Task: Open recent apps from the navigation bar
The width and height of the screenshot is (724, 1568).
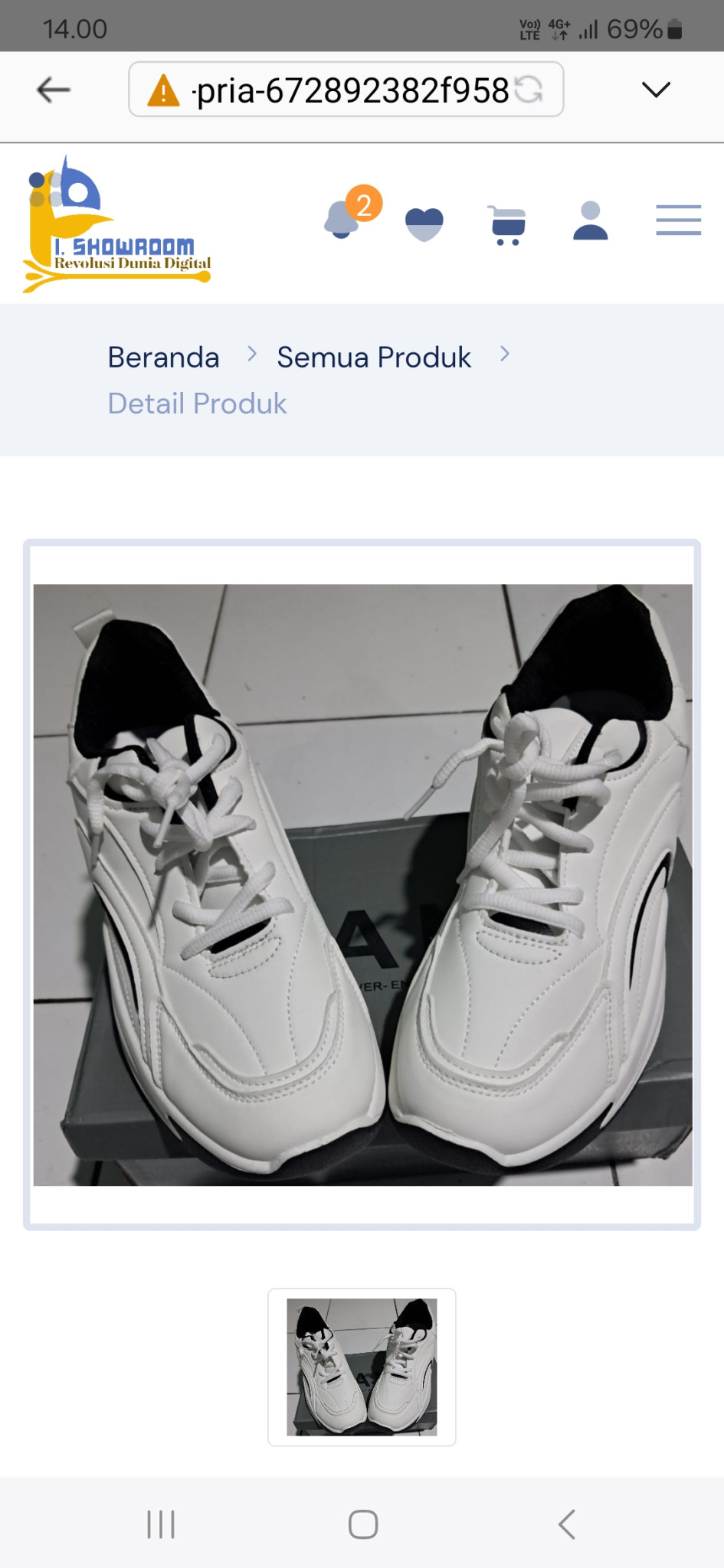Action: click(161, 1524)
